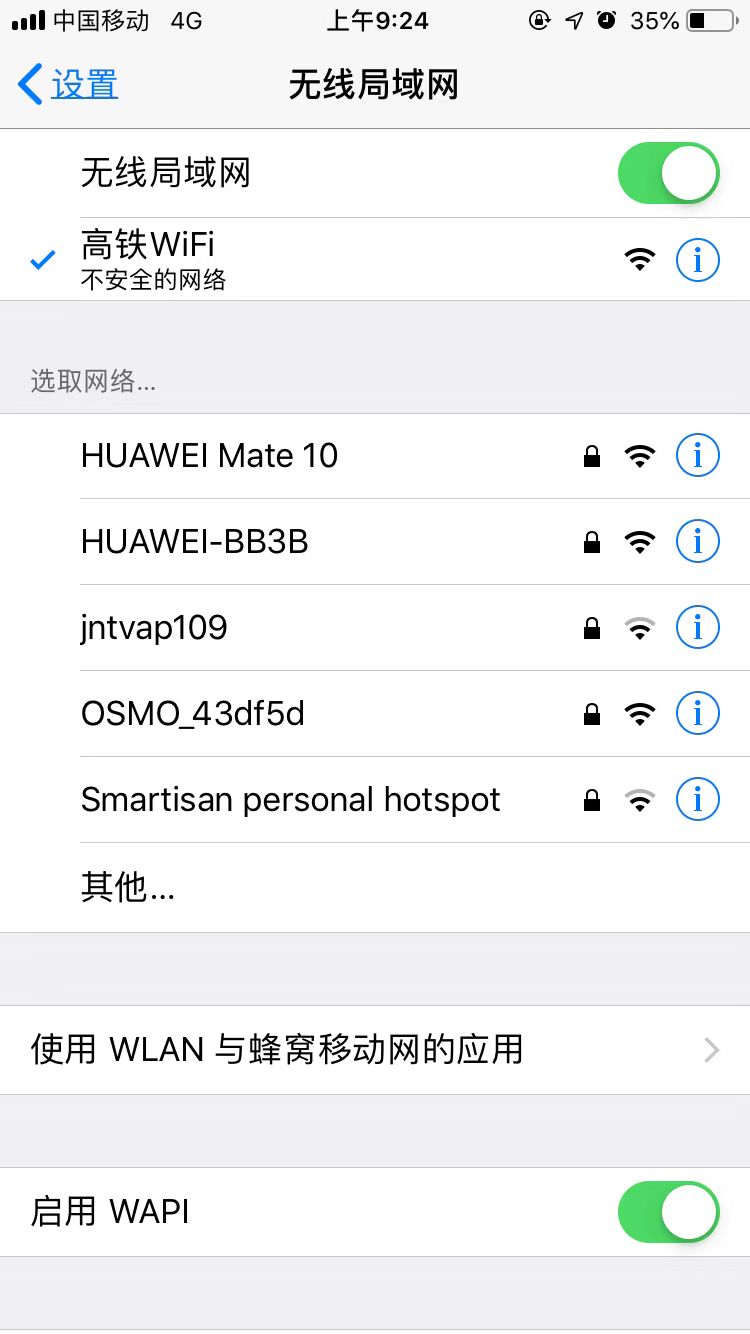The height and width of the screenshot is (1334, 750).
Task: Join the HUAWEI Mate 10 network
Action: coord(300,456)
